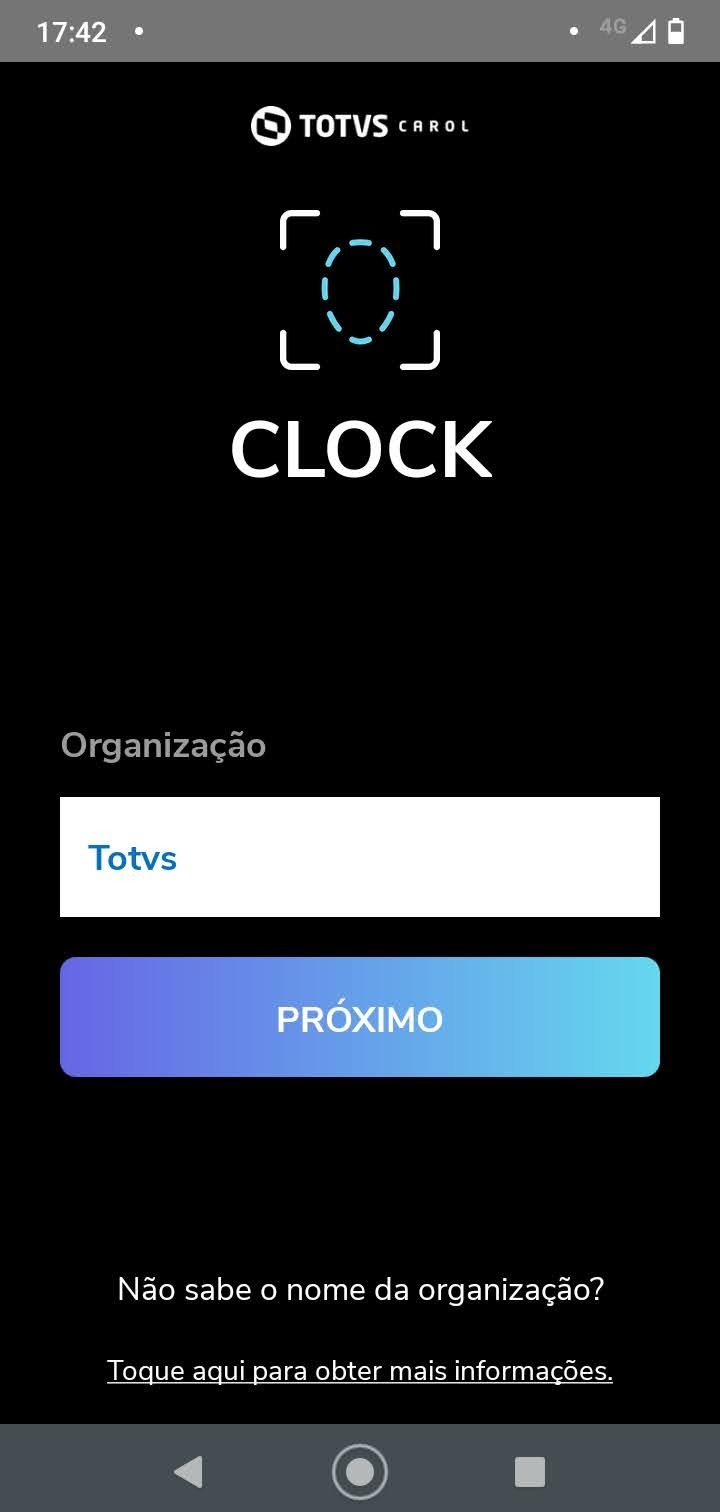Viewport: 720px width, 1512px height.
Task: Go to the home screen via home button
Action: [x=360, y=1471]
